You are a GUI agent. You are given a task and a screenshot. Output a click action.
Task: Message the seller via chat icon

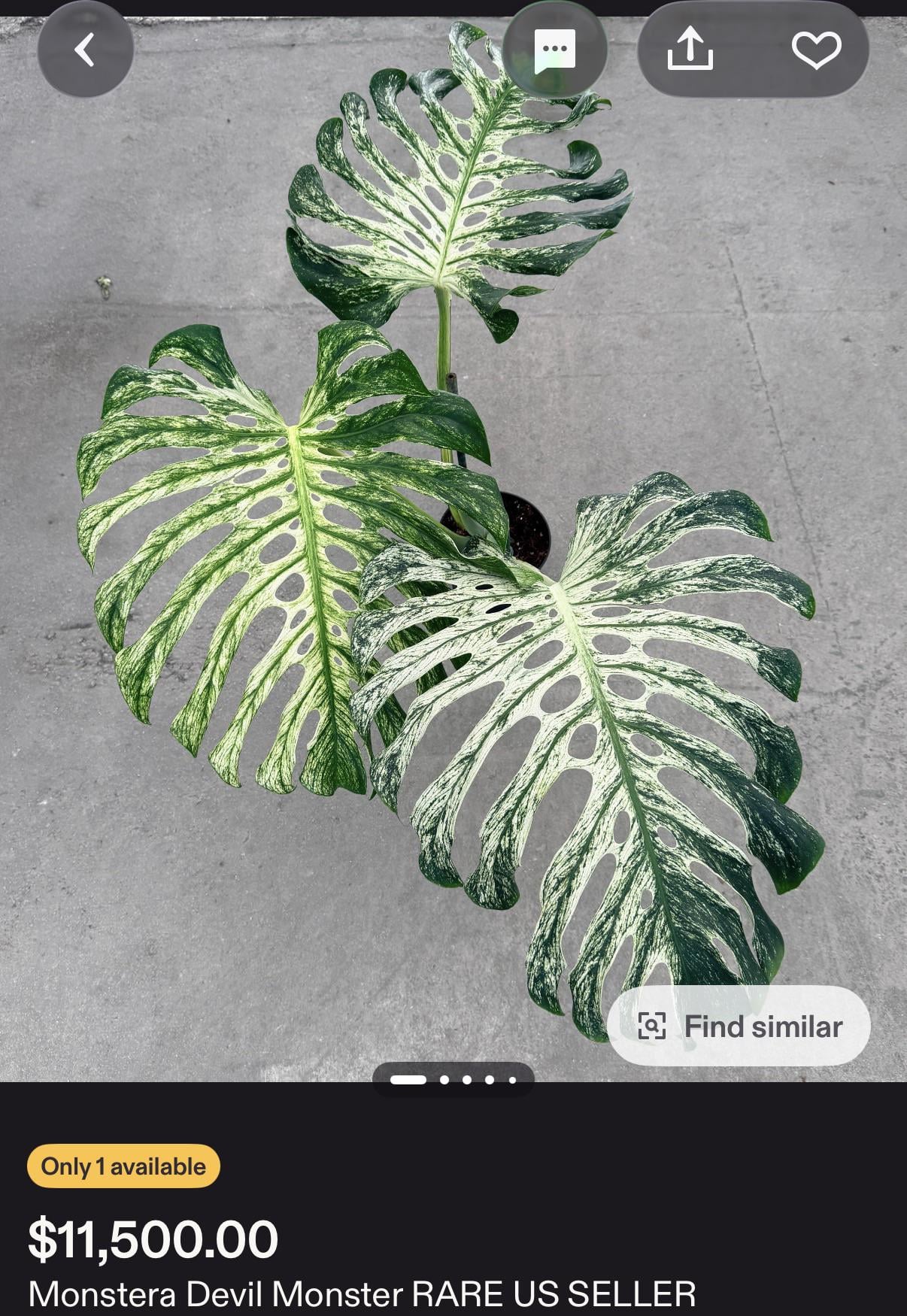point(554,50)
